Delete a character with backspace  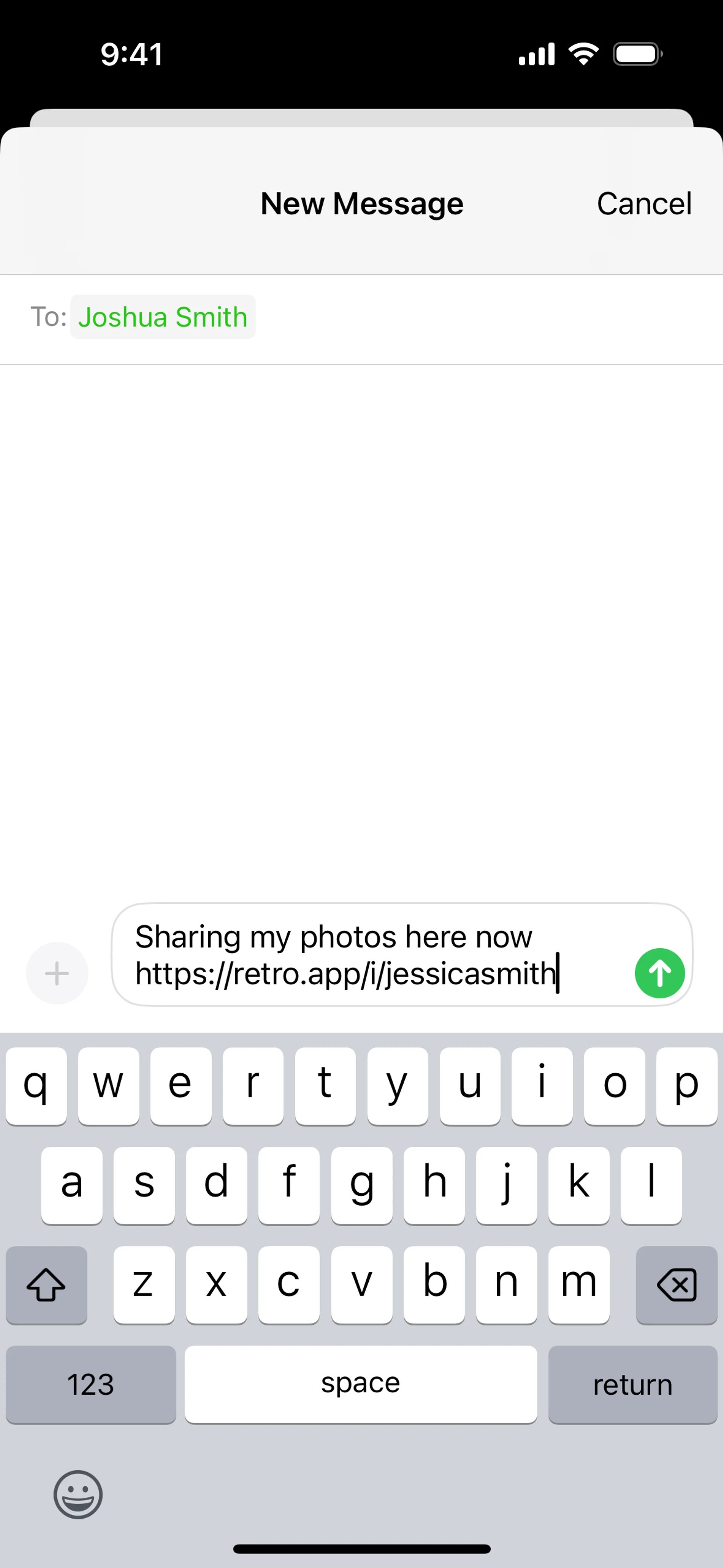click(x=676, y=1285)
